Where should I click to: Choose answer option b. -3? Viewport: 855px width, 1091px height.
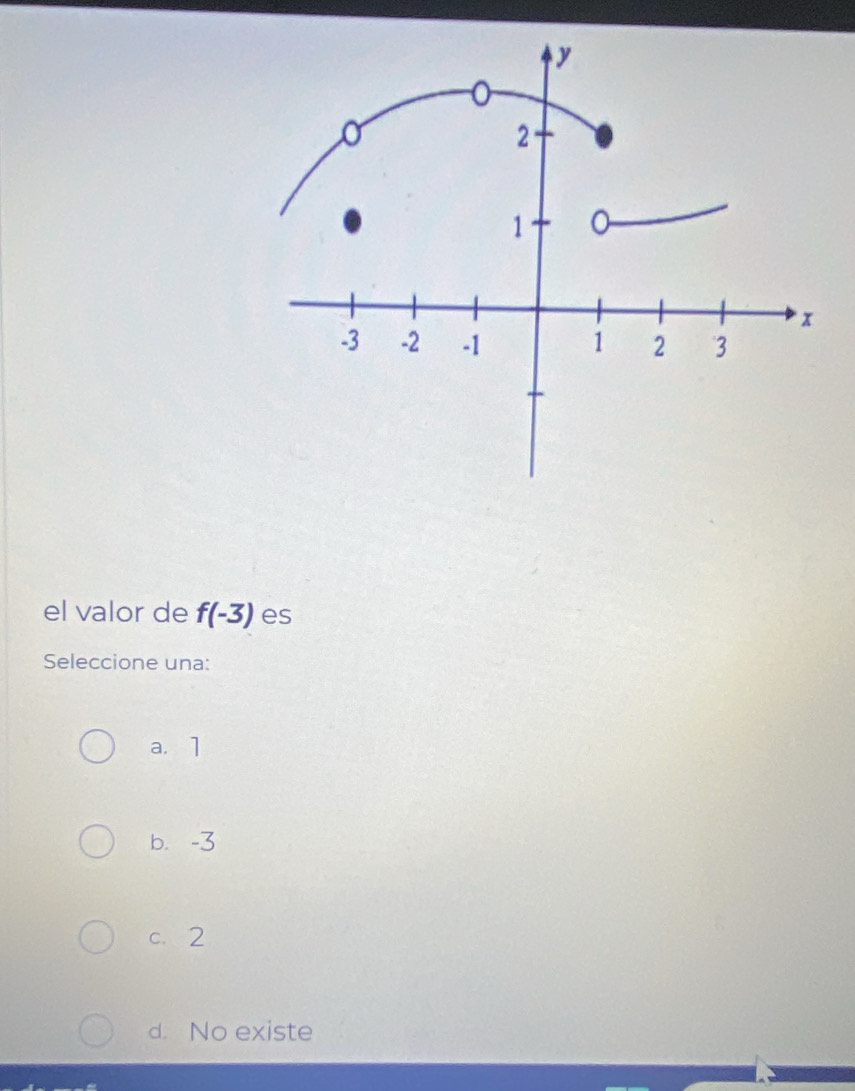pyautogui.click(x=97, y=843)
